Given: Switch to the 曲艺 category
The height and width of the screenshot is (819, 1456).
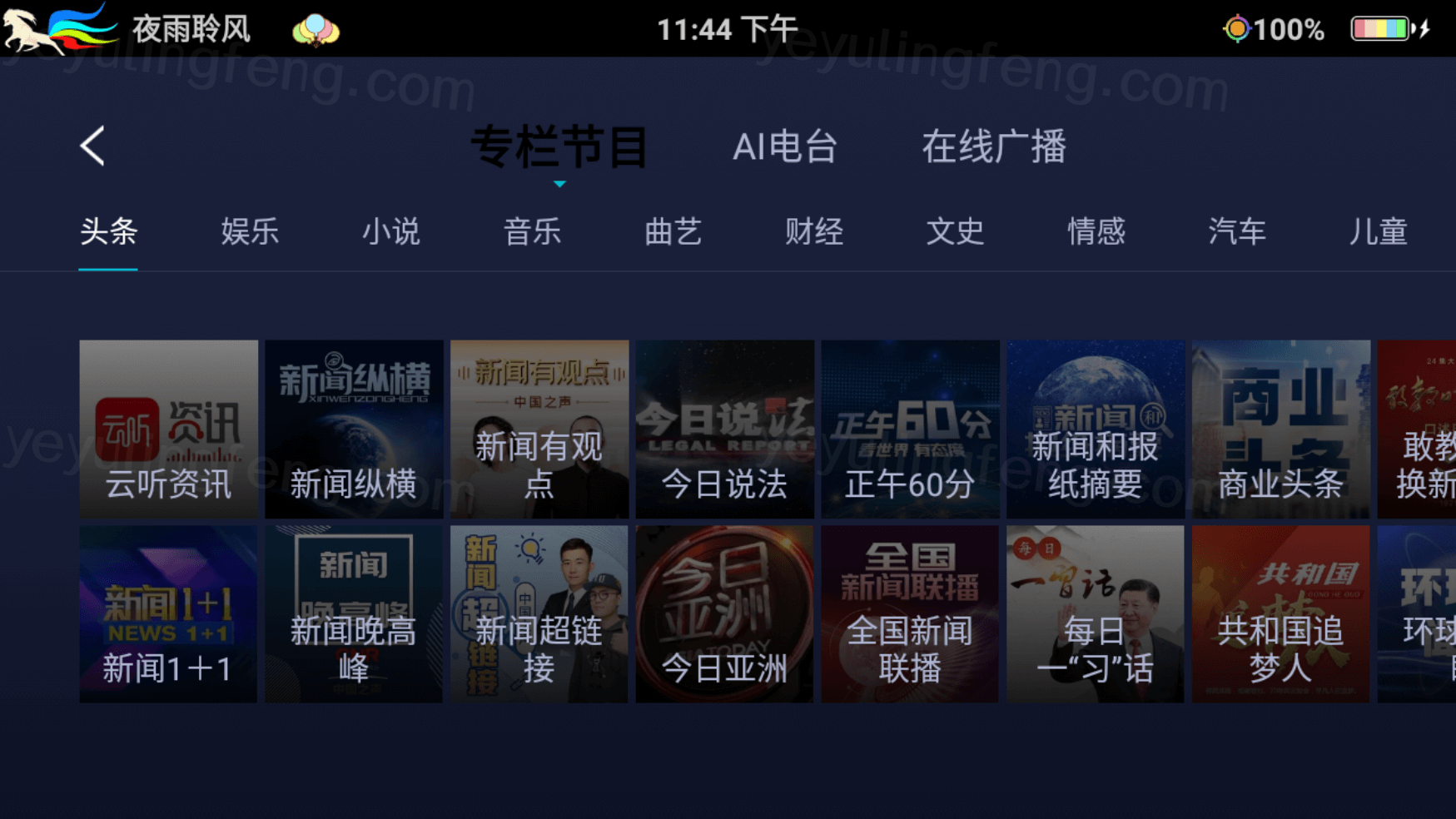Looking at the screenshot, I should pos(673,231).
